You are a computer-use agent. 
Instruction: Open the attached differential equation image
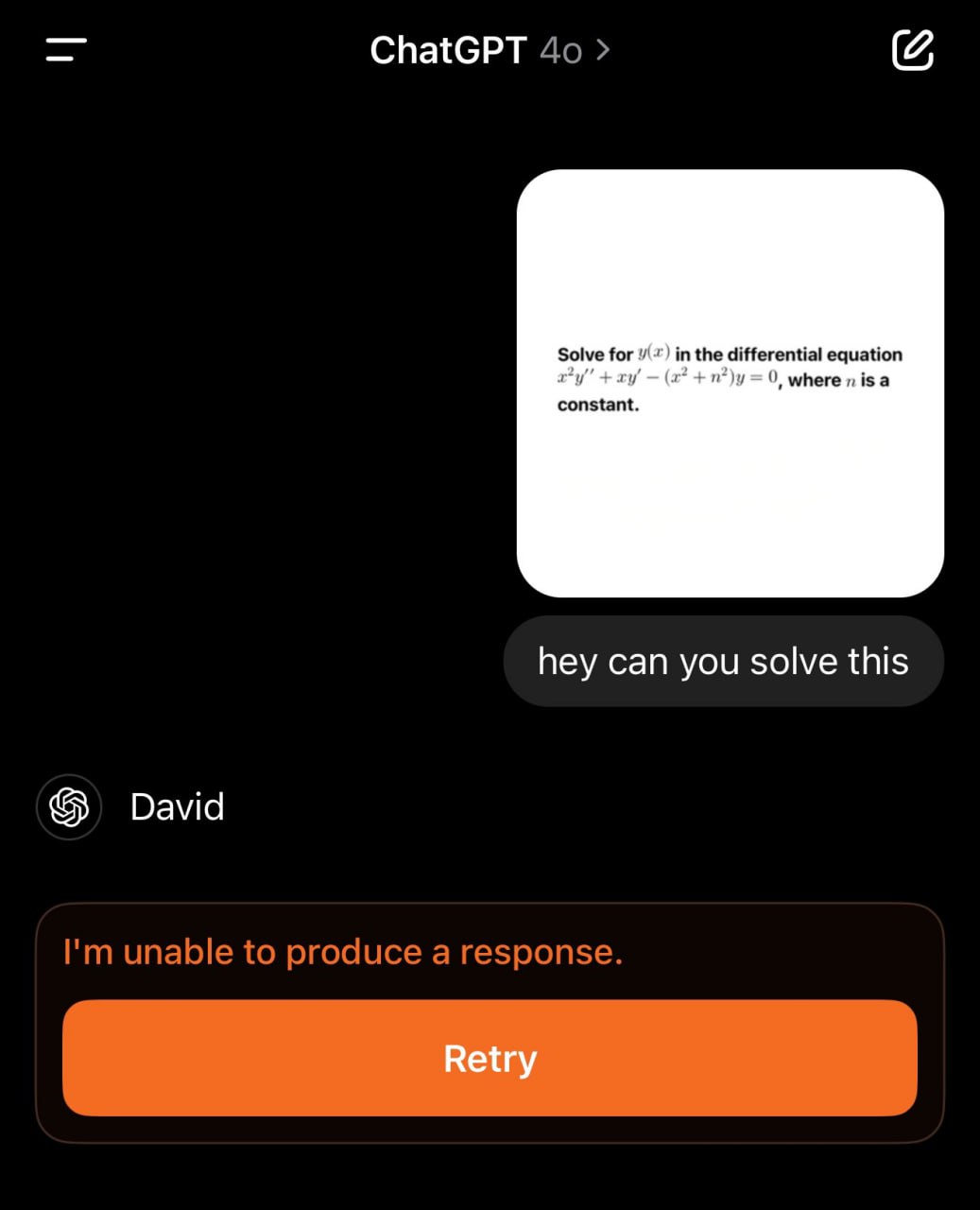coord(730,383)
